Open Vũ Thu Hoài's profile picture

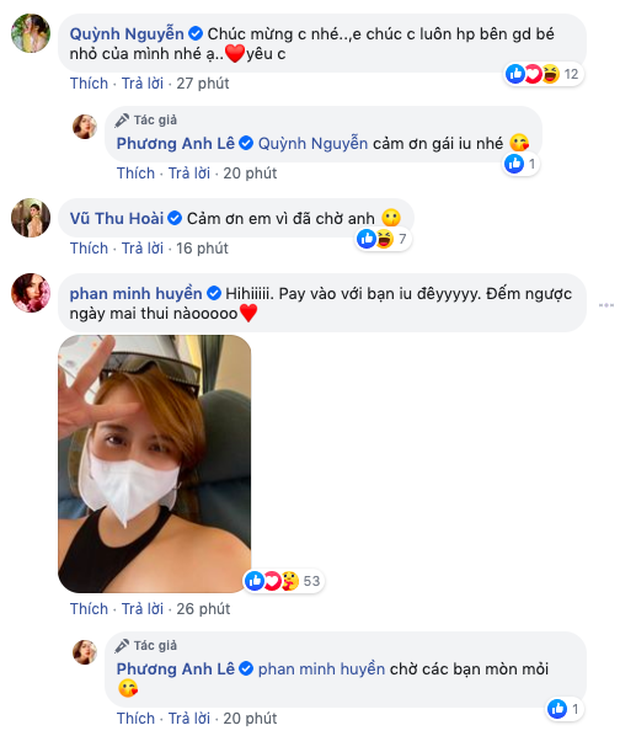31,217
